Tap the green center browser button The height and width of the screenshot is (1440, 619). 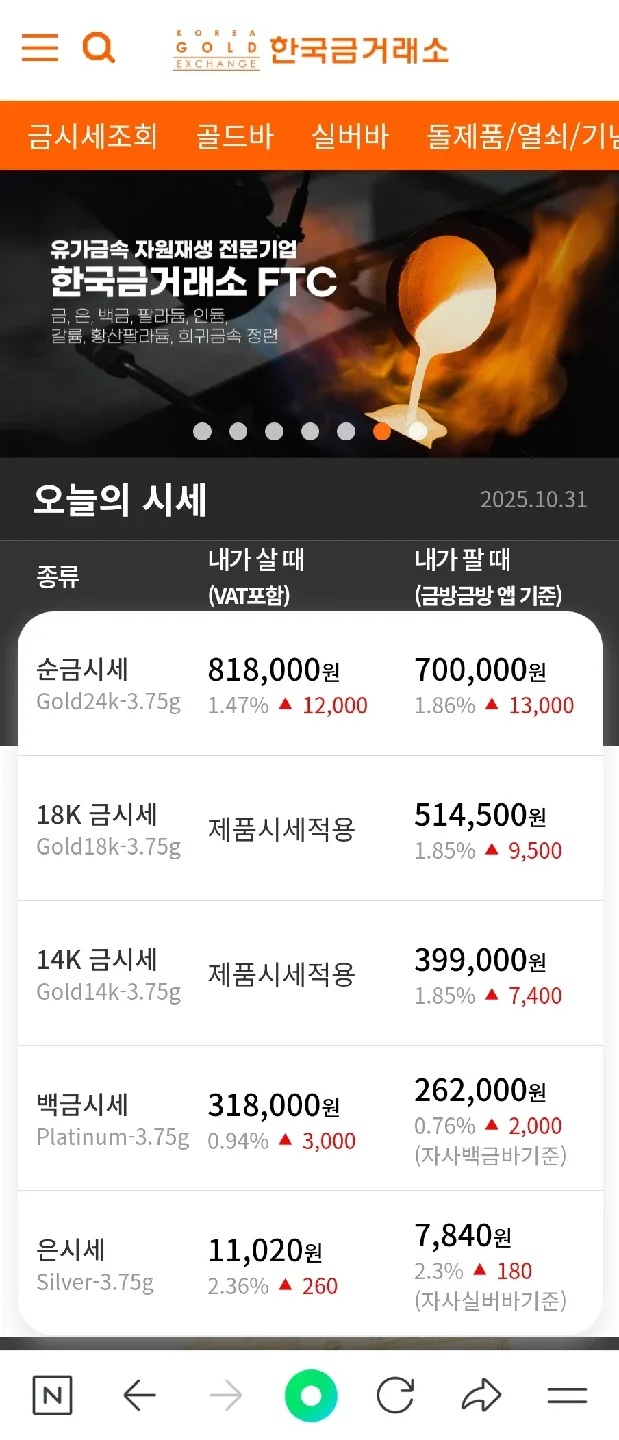click(310, 1395)
